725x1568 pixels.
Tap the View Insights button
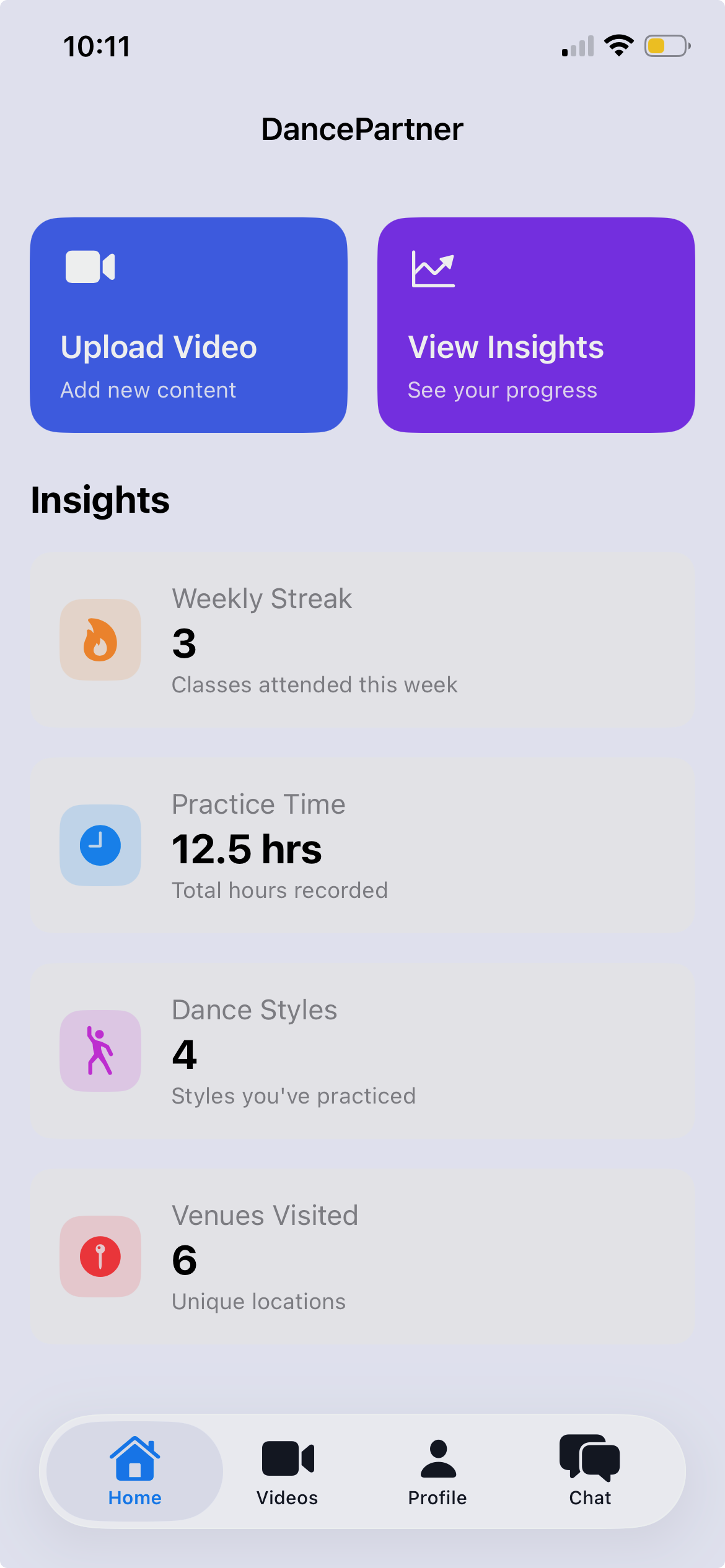point(537,323)
